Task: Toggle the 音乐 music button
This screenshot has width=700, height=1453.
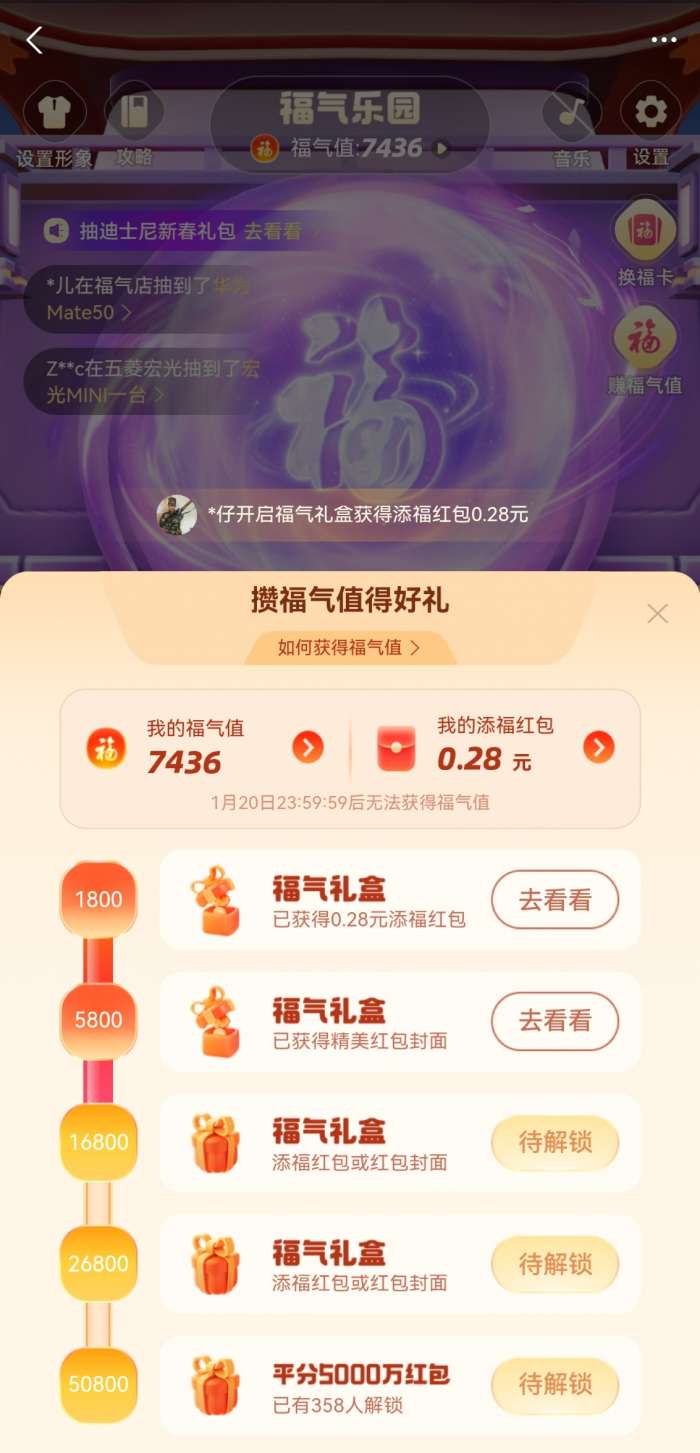Action: click(572, 125)
